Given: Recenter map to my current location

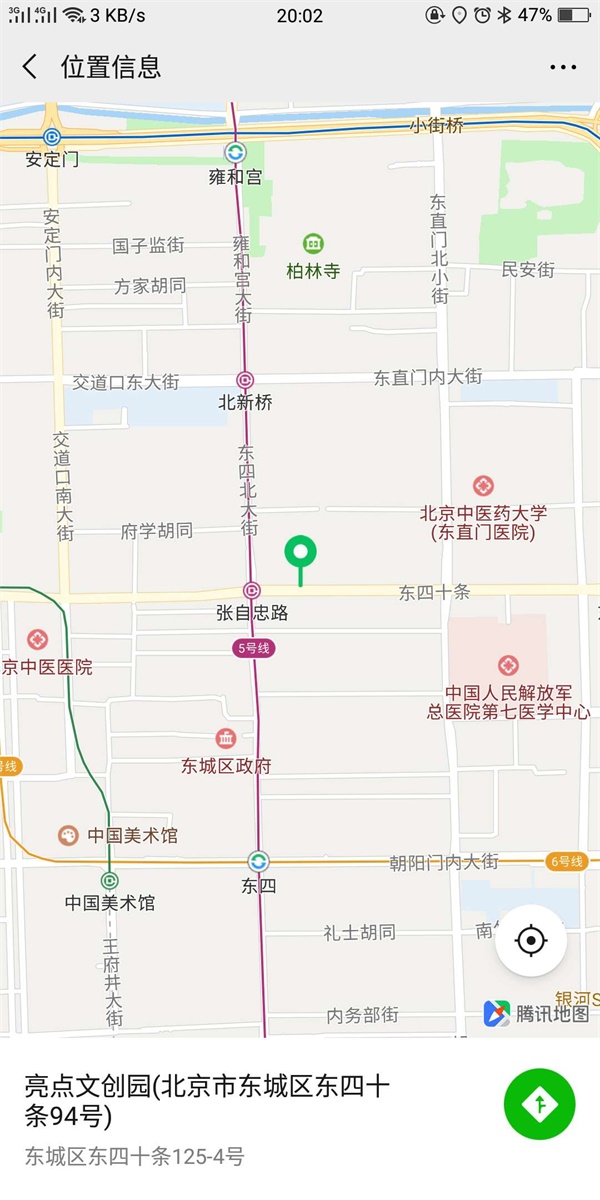Looking at the screenshot, I should (531, 940).
